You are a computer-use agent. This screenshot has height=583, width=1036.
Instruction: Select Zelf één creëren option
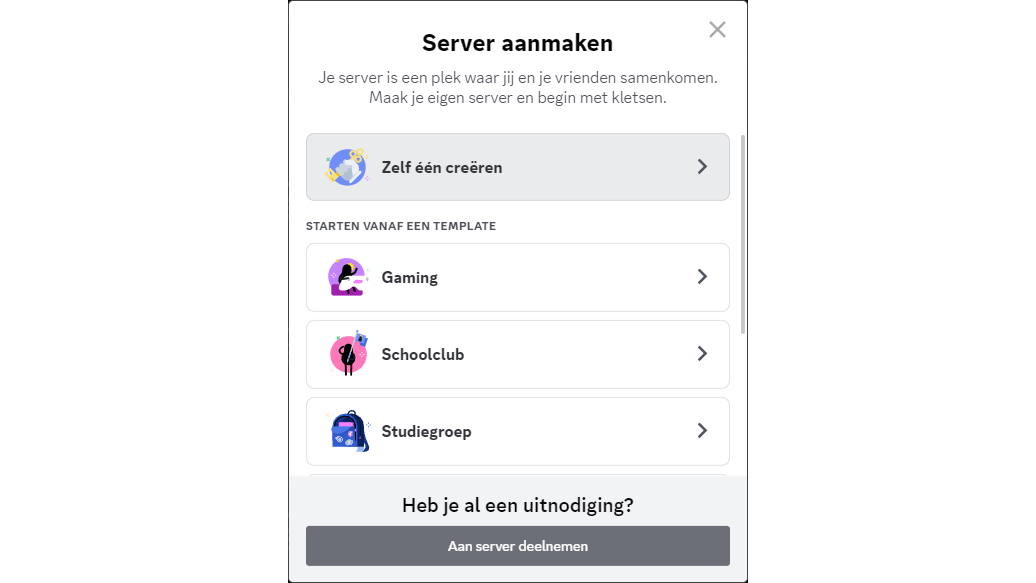[x=517, y=167]
